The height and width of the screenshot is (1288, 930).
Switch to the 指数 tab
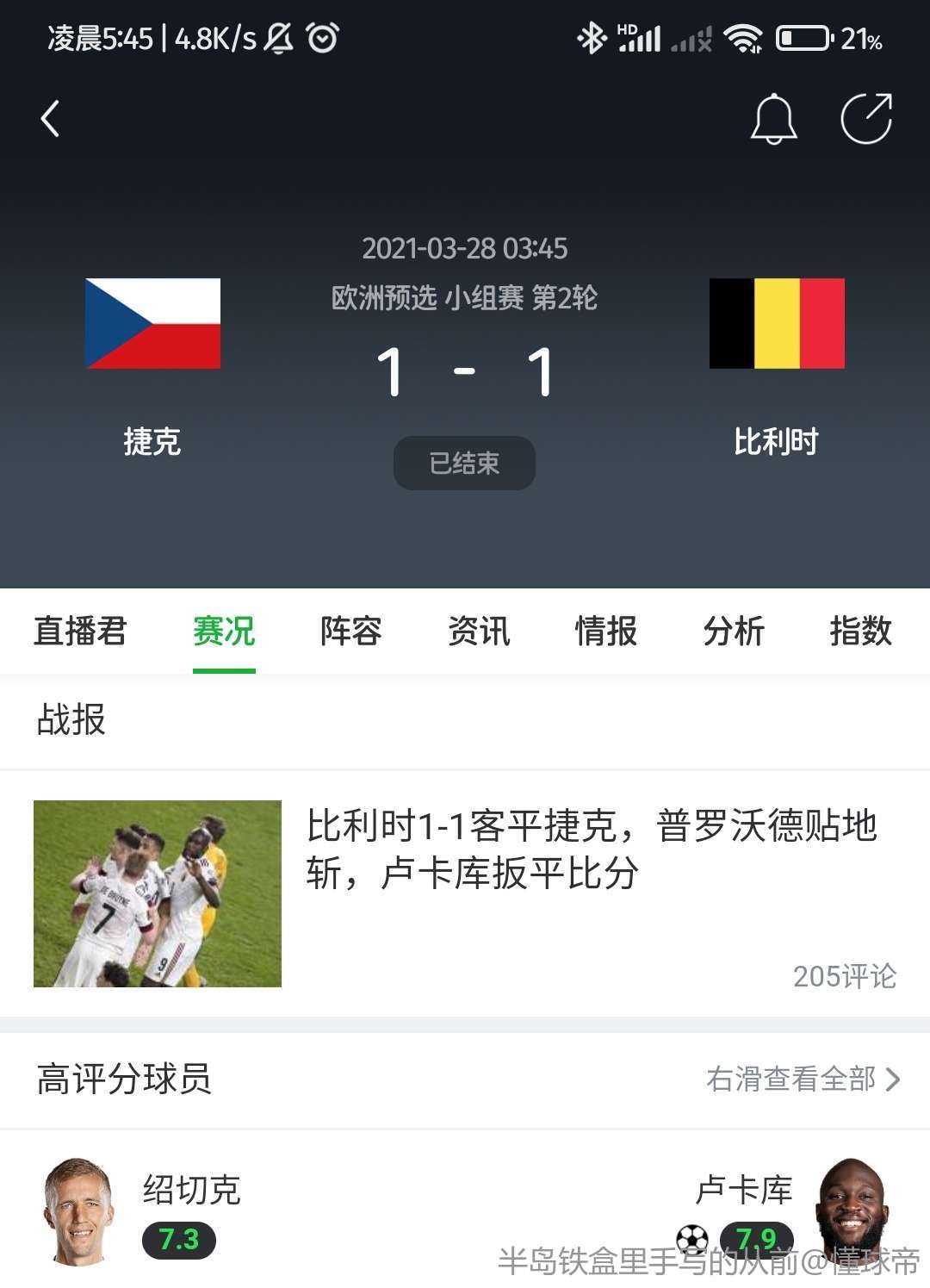click(860, 631)
